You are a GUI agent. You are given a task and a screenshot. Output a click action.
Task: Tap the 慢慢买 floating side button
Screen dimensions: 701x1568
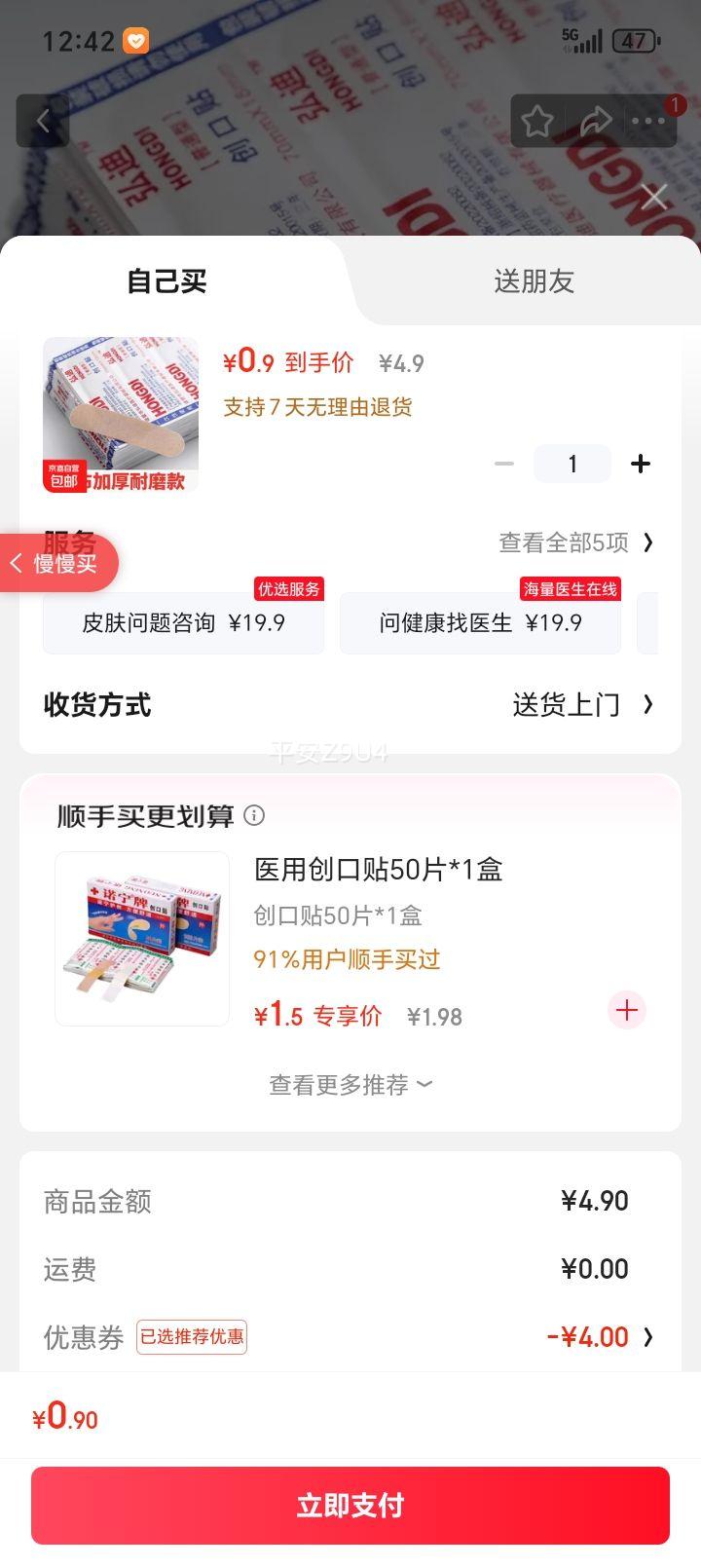[x=58, y=563]
